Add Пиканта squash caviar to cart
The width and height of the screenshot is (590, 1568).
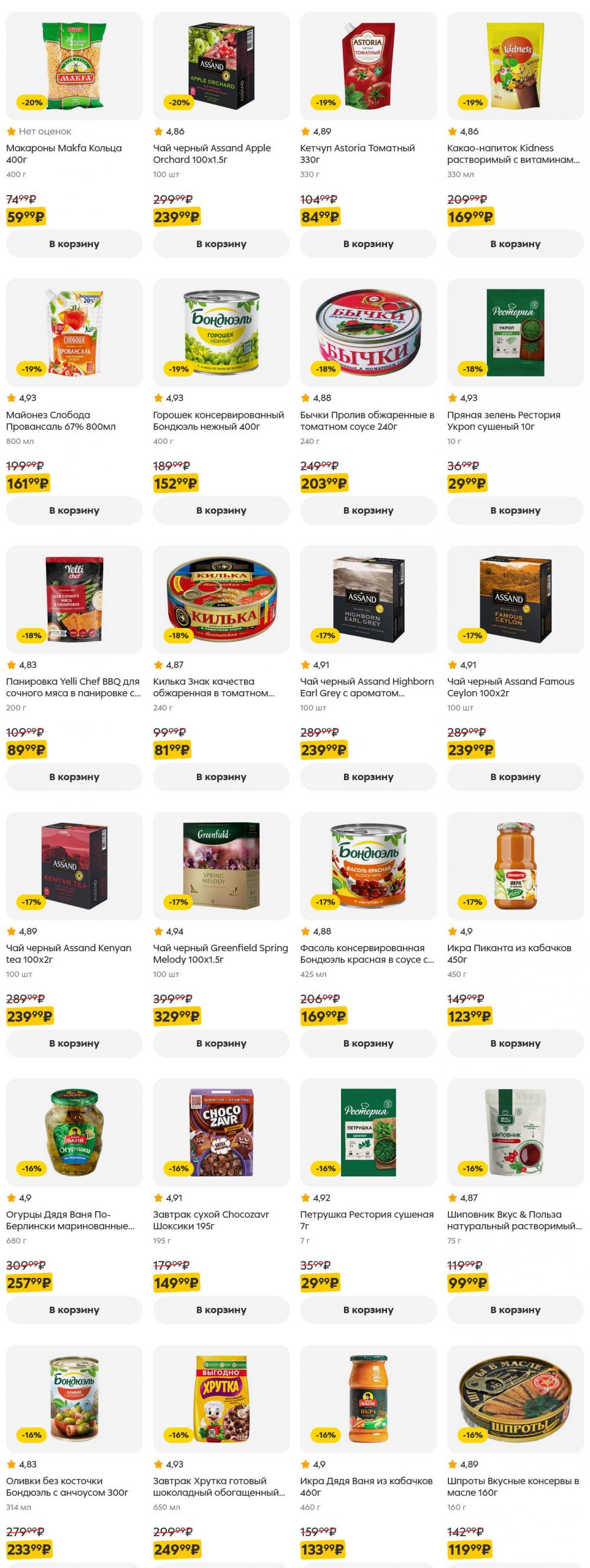coord(515,1043)
